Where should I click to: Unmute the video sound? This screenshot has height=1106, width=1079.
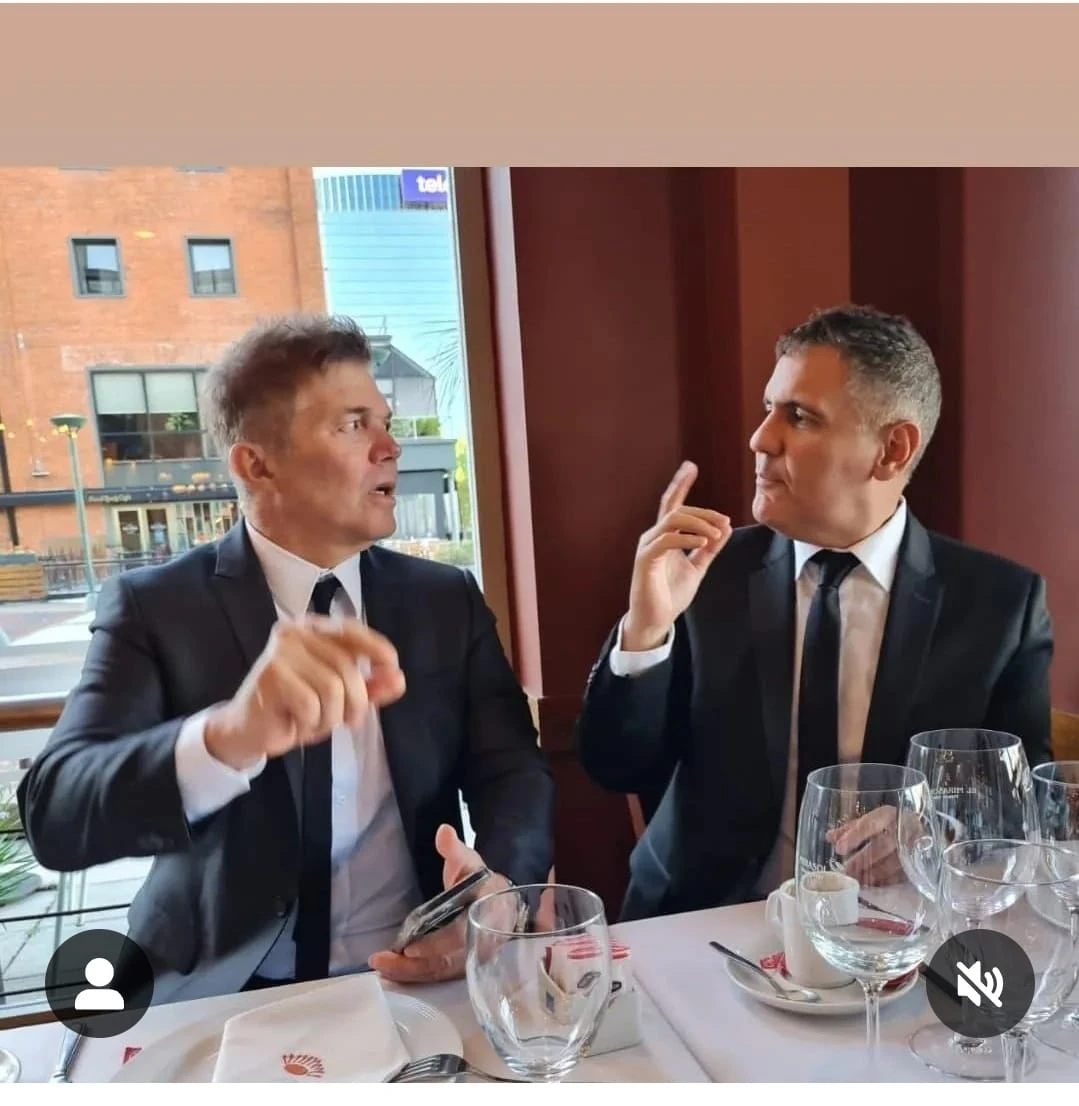tap(979, 983)
